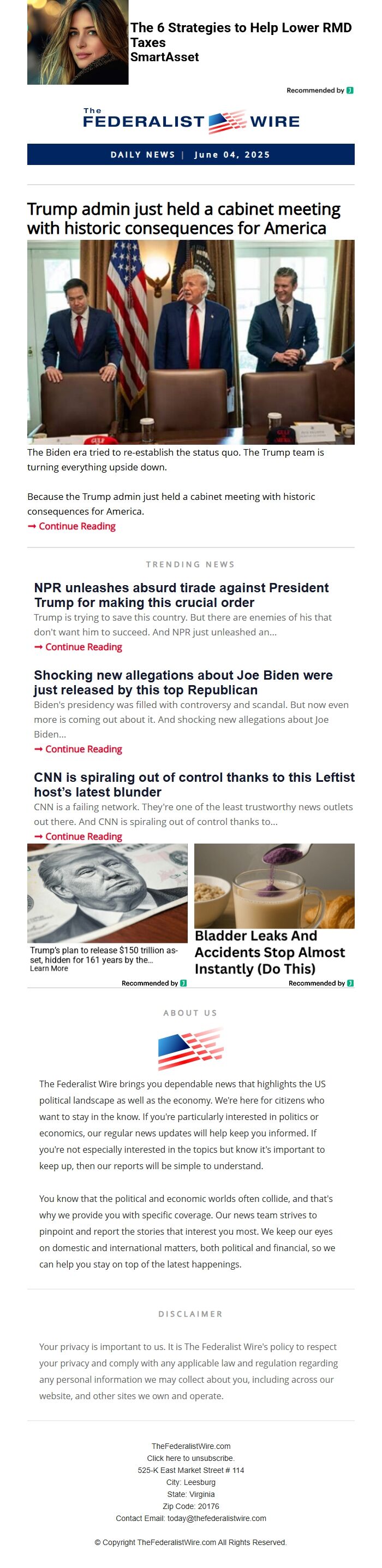Visit TheFederalistWire.com footer link
This screenshot has width=382, height=1568.
point(190,1446)
